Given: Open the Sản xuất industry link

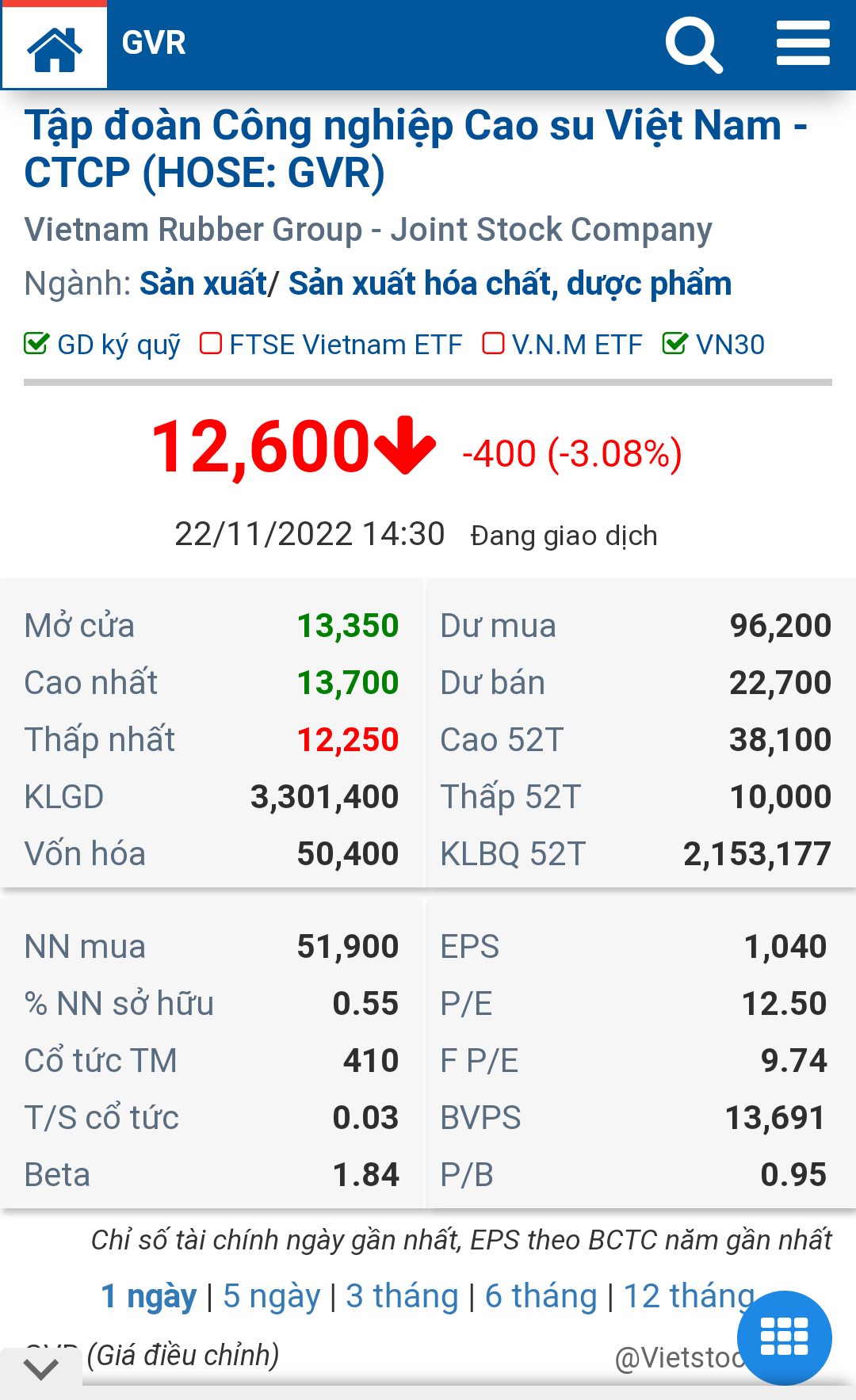Looking at the screenshot, I should pos(203,284).
